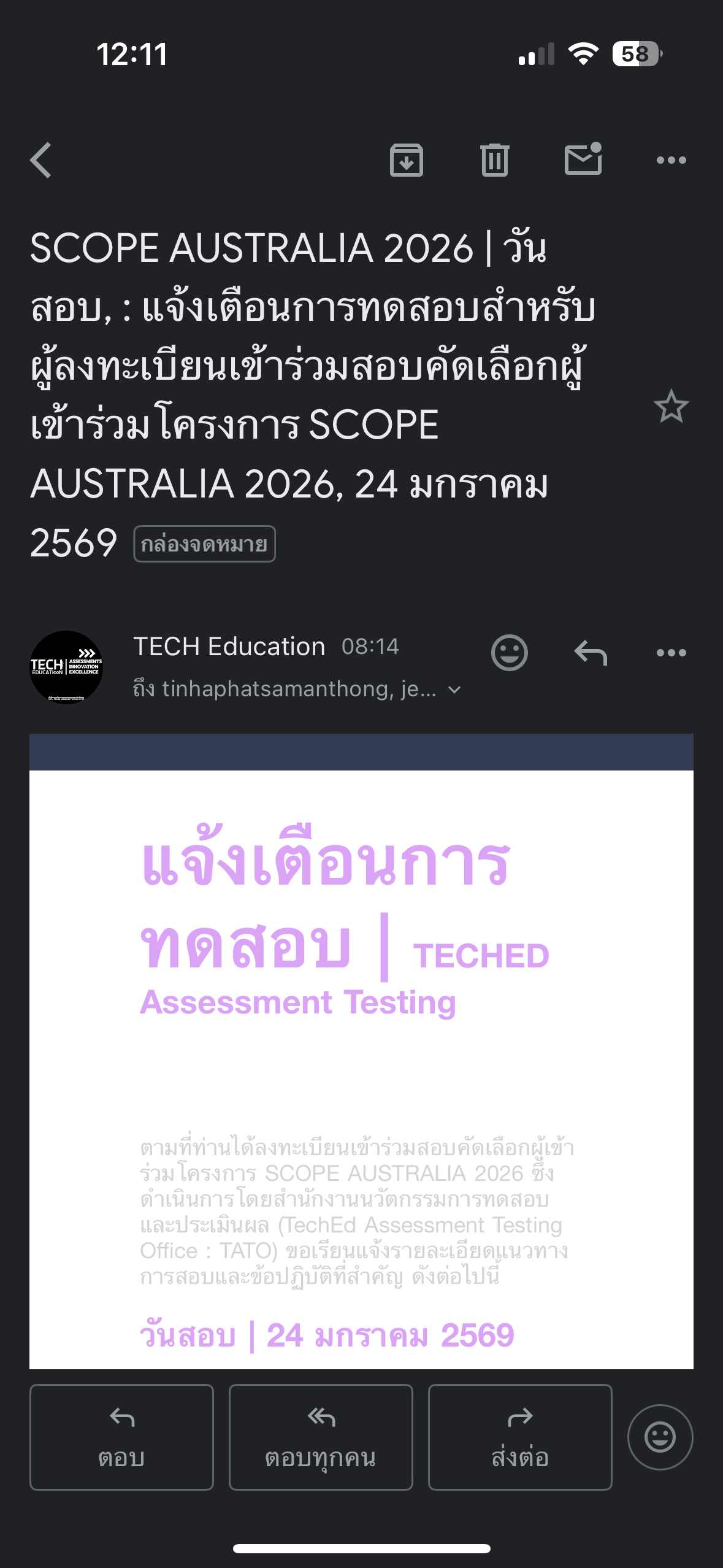The image size is (723, 1568).
Task: Star this SCOPE AUSTRALIA 2026 email
Action: pyautogui.click(x=671, y=407)
